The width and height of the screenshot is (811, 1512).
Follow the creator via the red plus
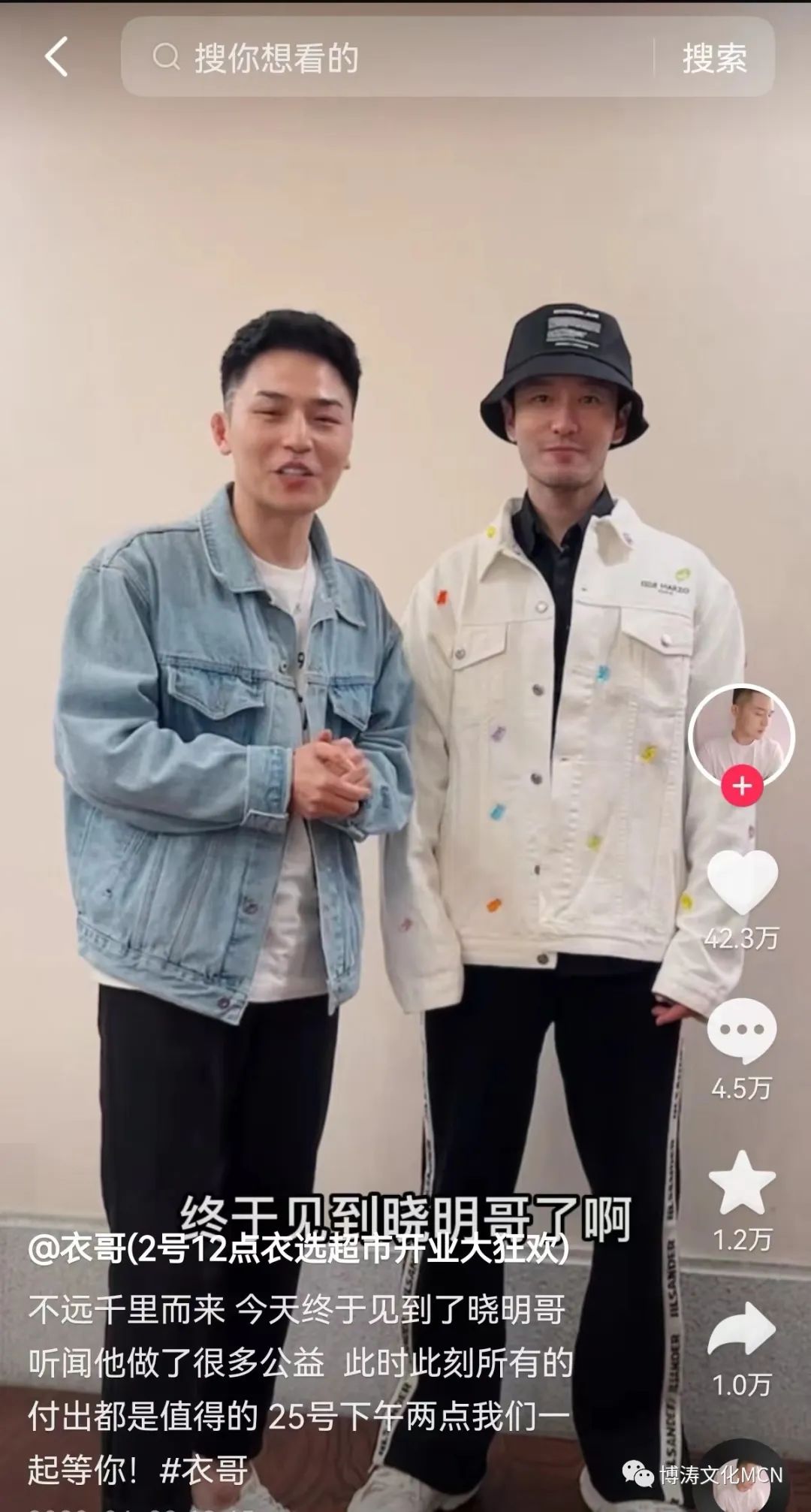coord(742,786)
